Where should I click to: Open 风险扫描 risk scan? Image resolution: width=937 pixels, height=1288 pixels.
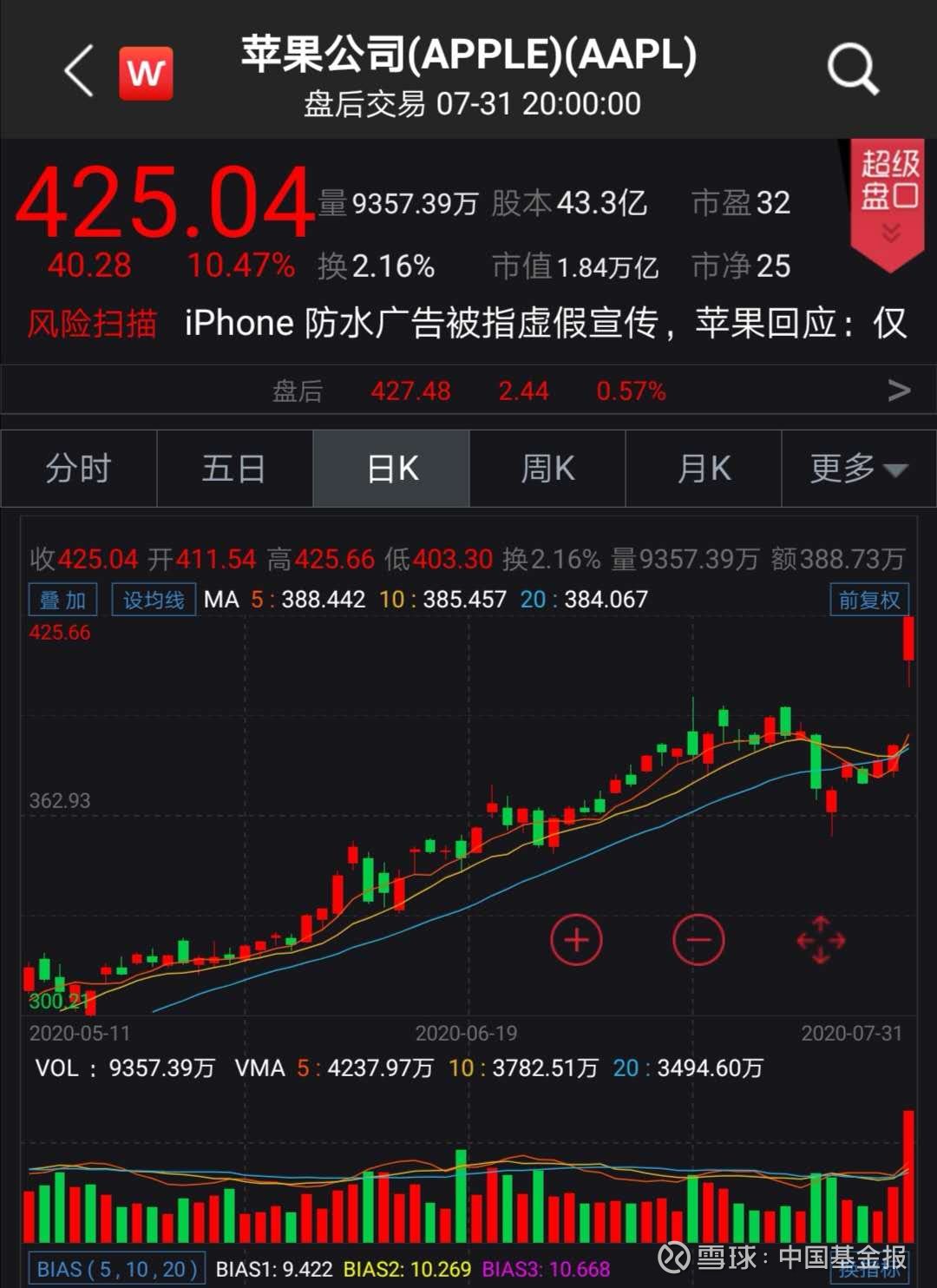92,324
